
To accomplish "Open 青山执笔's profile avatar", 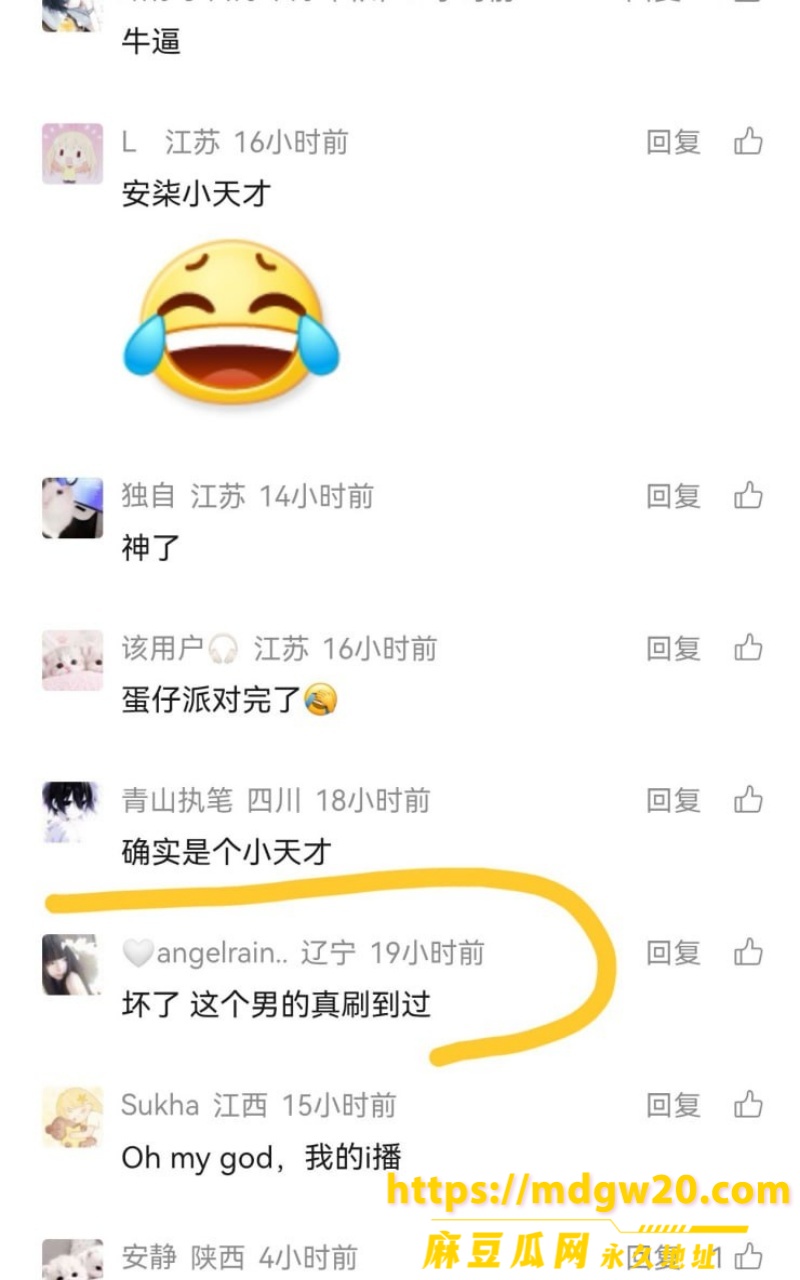I will coord(72,812).
